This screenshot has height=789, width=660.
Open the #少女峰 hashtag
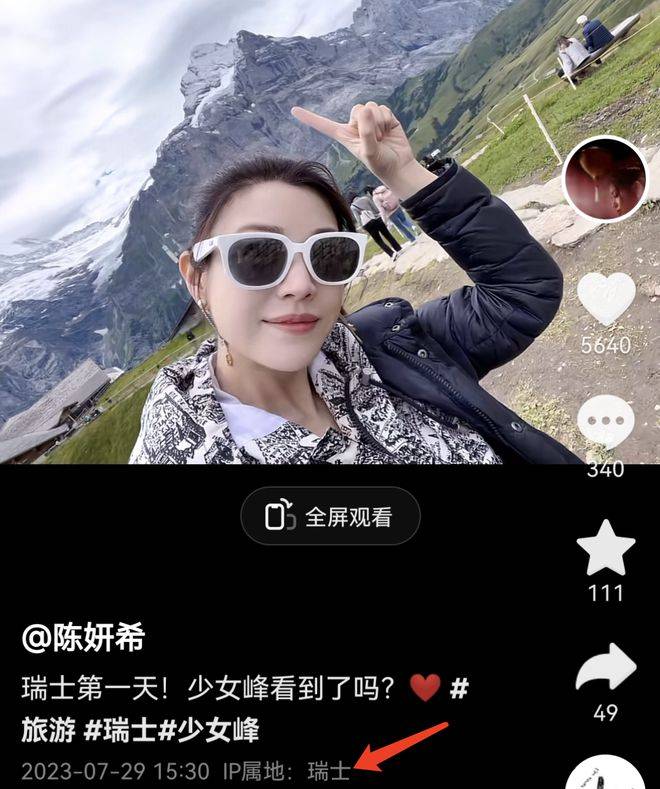208,730
